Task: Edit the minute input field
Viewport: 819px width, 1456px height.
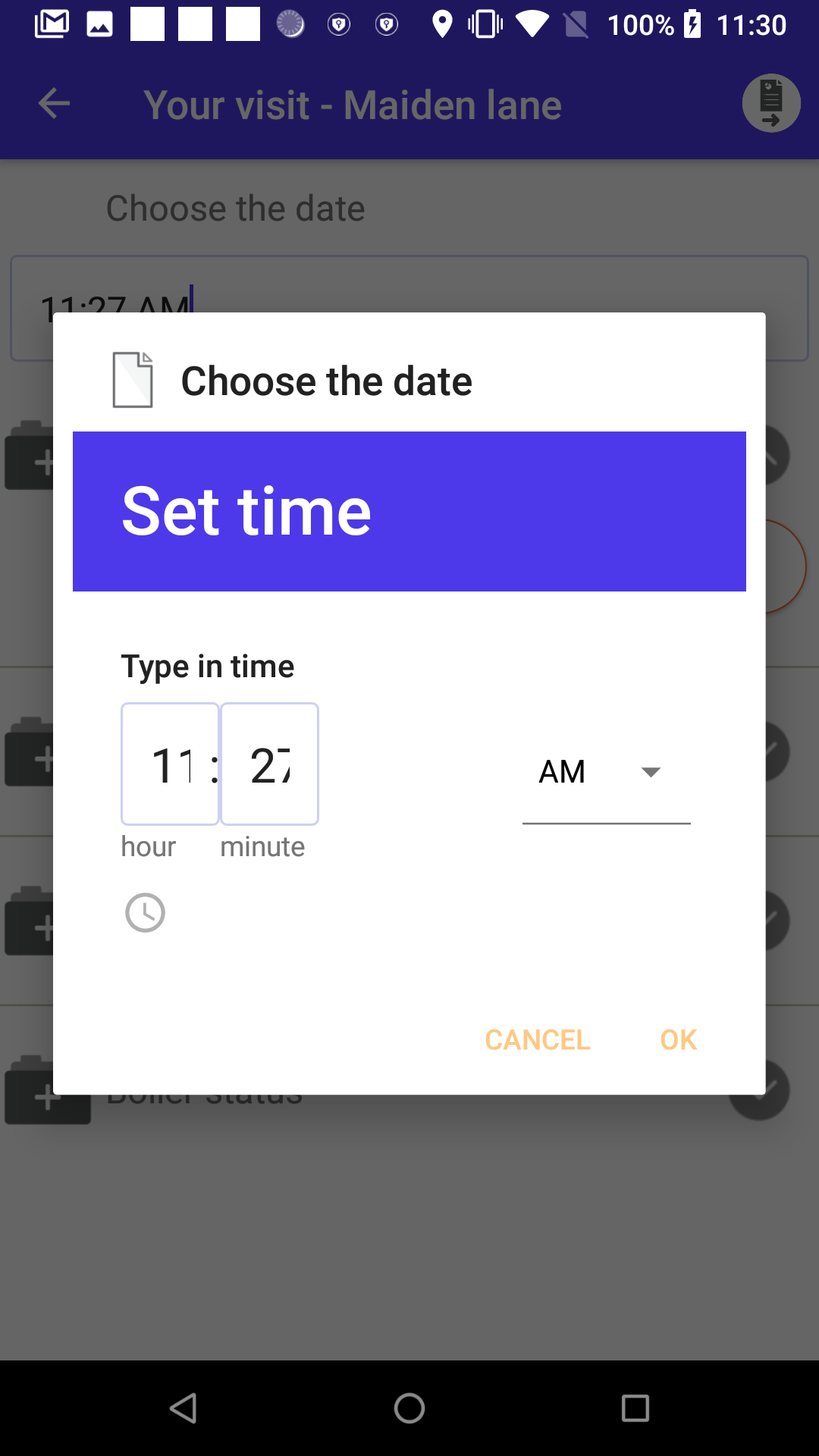Action: coord(269,764)
